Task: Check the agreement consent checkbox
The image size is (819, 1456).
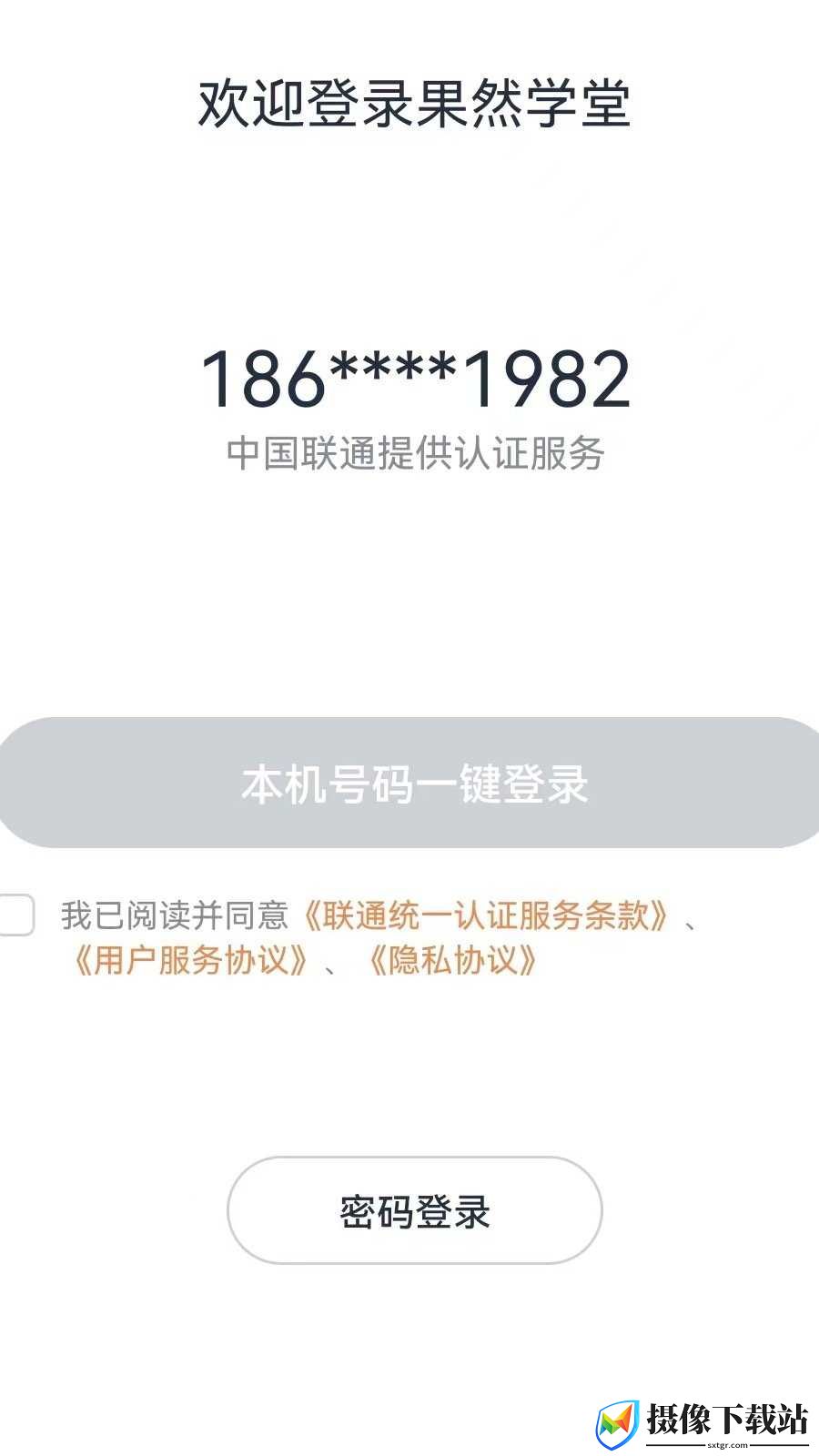Action: (x=15, y=915)
